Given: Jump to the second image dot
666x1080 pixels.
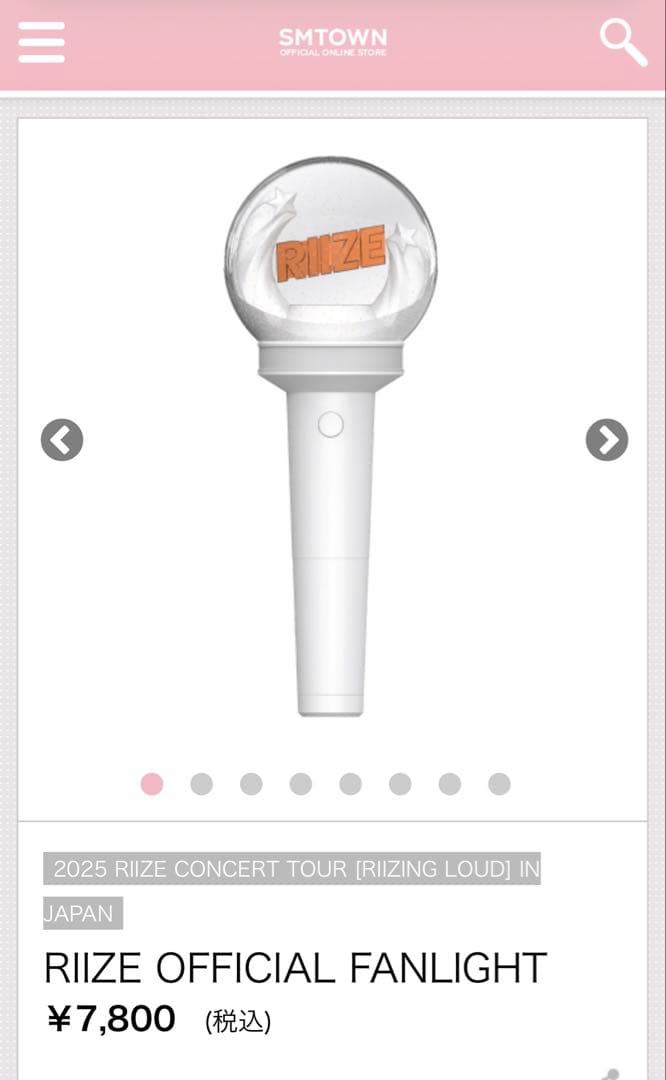Looking at the screenshot, I should (201, 784).
